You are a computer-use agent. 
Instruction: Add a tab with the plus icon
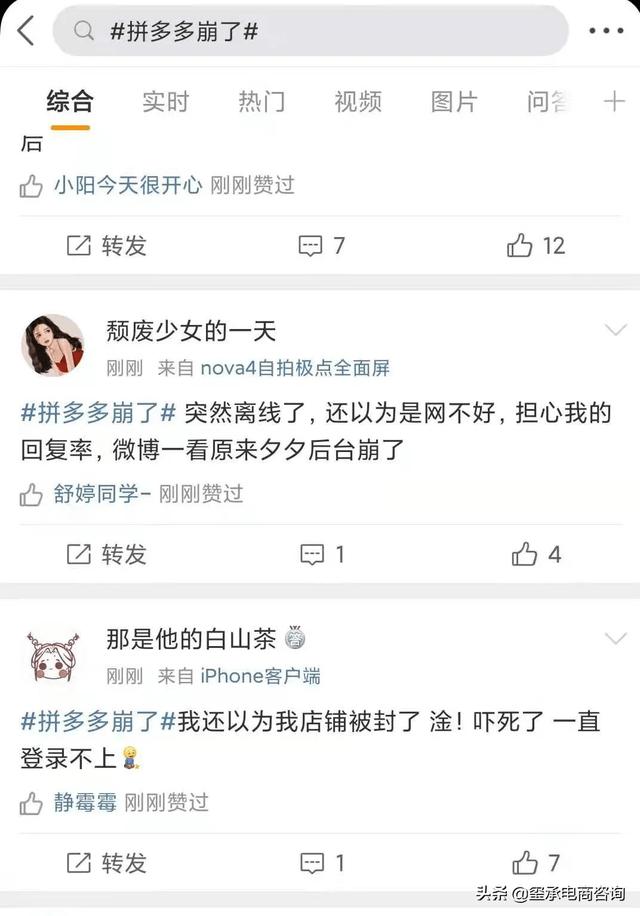tap(614, 101)
